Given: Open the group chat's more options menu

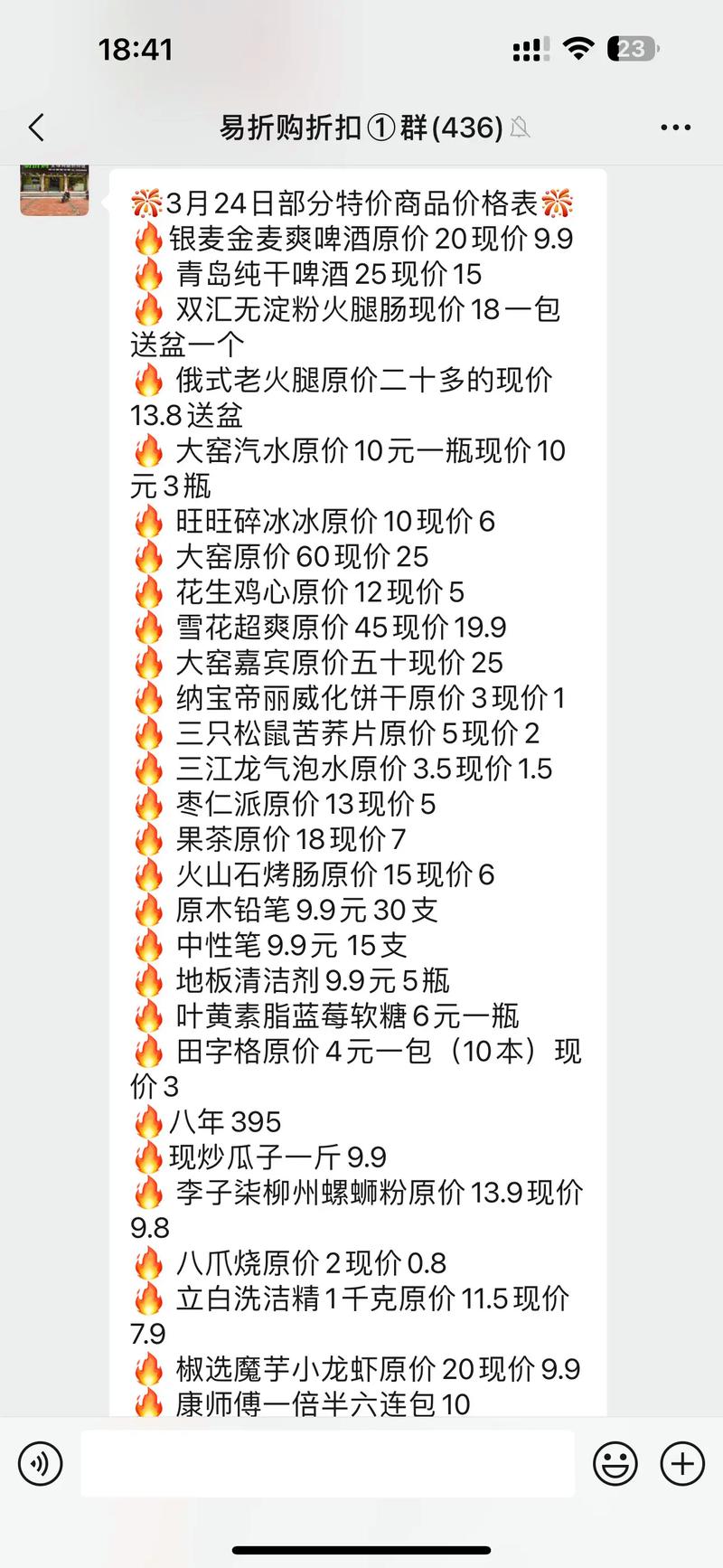Looking at the screenshot, I should tap(675, 128).
